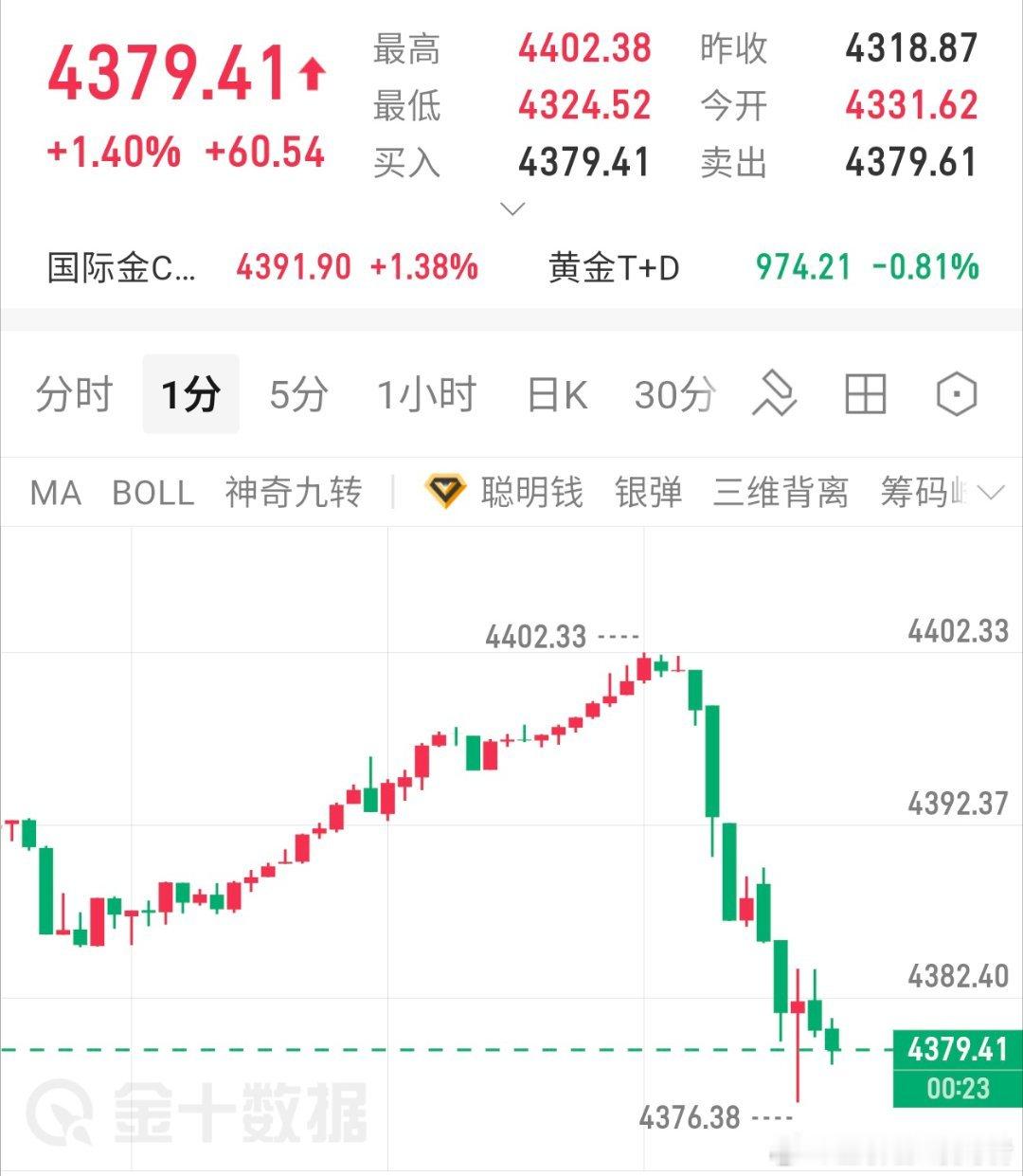Select the 银弹 indicator
This screenshot has width=1023, height=1176.
pos(648,494)
